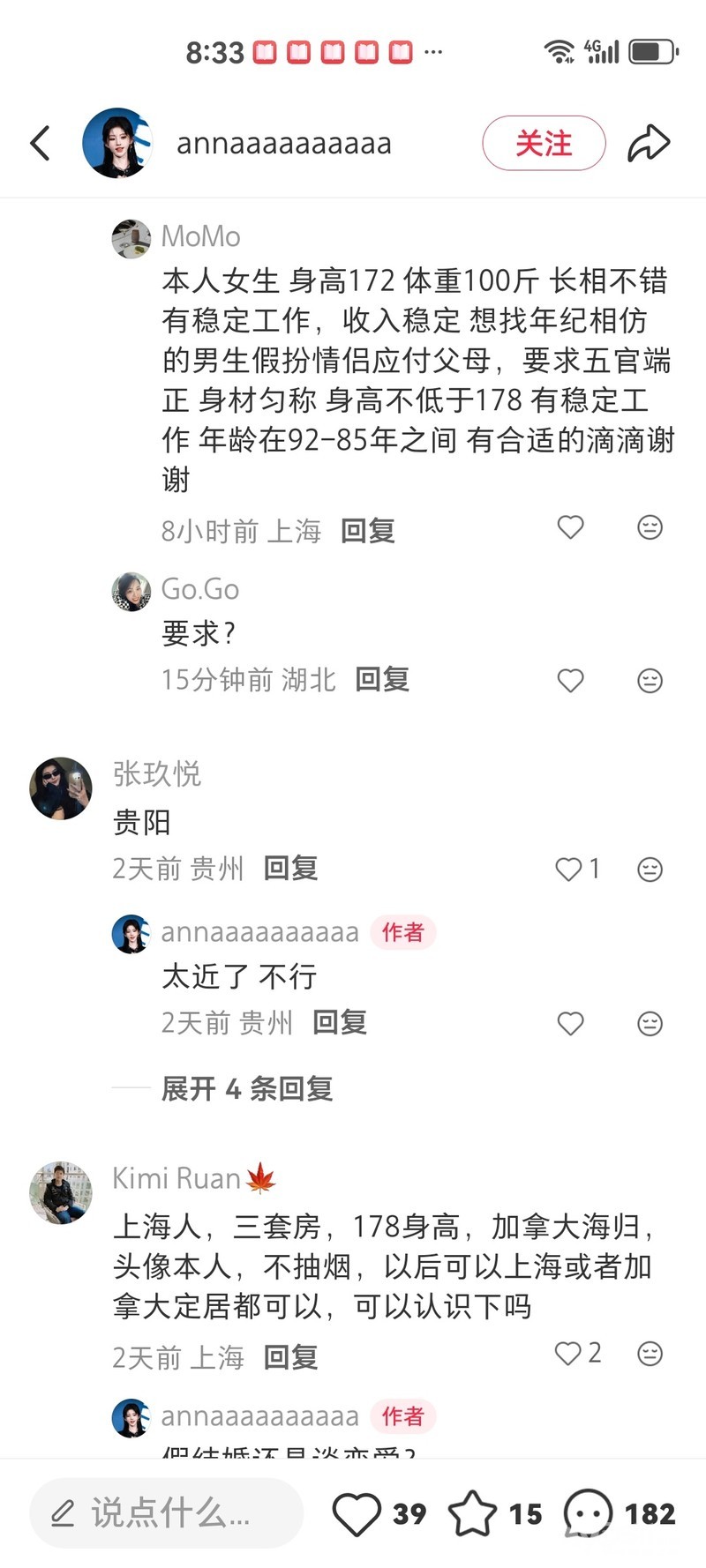This screenshot has width=706, height=1568.
Task: Like the post with the bottom heart
Action: 357,1513
